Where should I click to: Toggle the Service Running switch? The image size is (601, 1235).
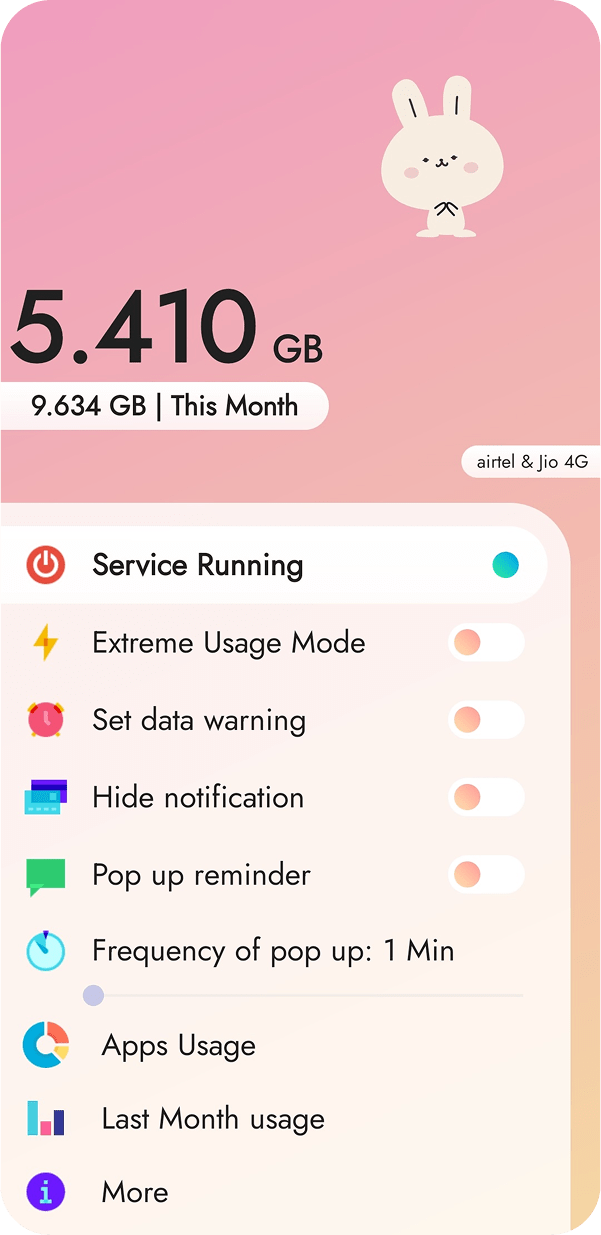click(505, 565)
